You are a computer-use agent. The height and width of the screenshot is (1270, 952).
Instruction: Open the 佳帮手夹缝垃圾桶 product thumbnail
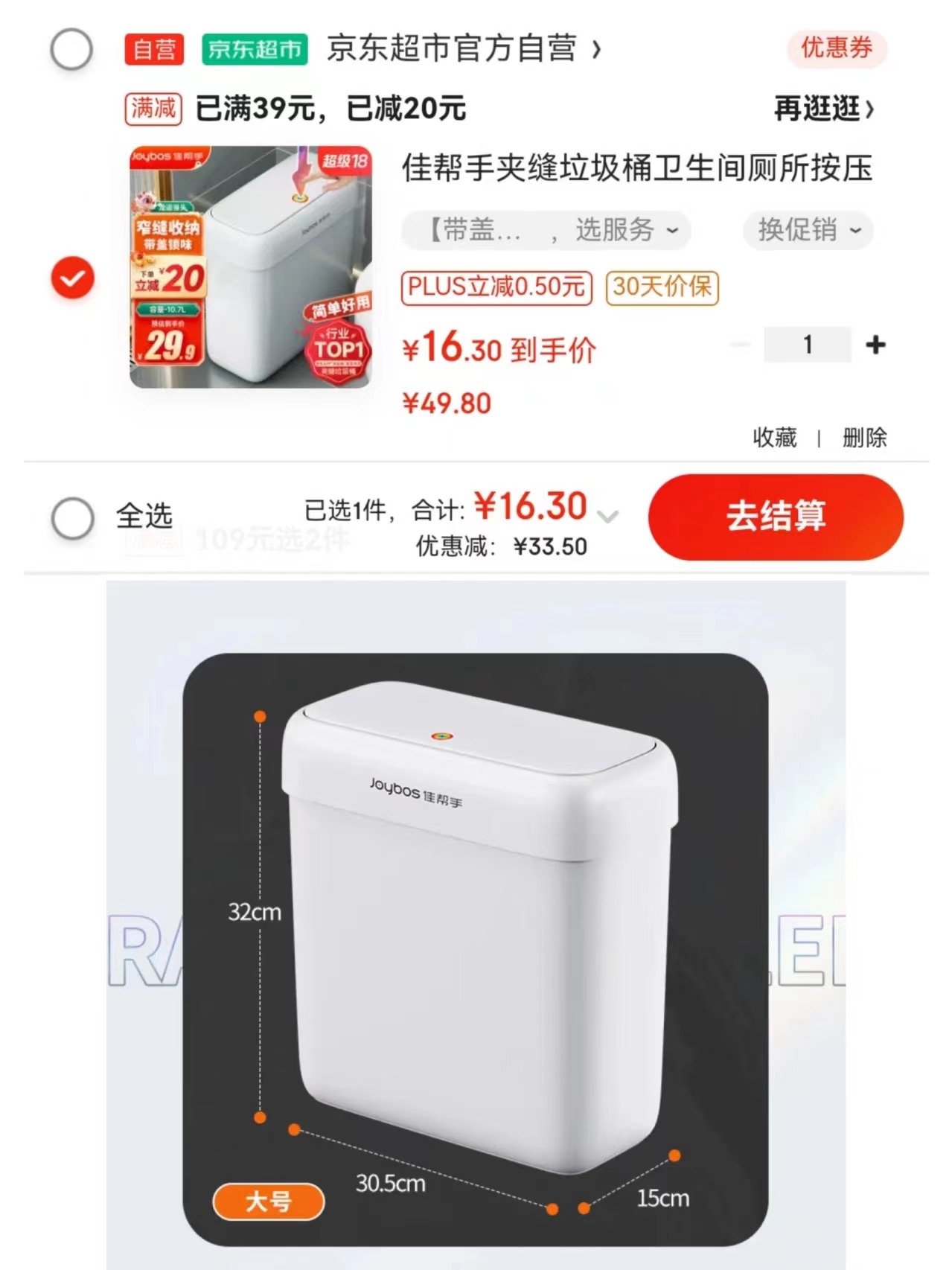250,267
